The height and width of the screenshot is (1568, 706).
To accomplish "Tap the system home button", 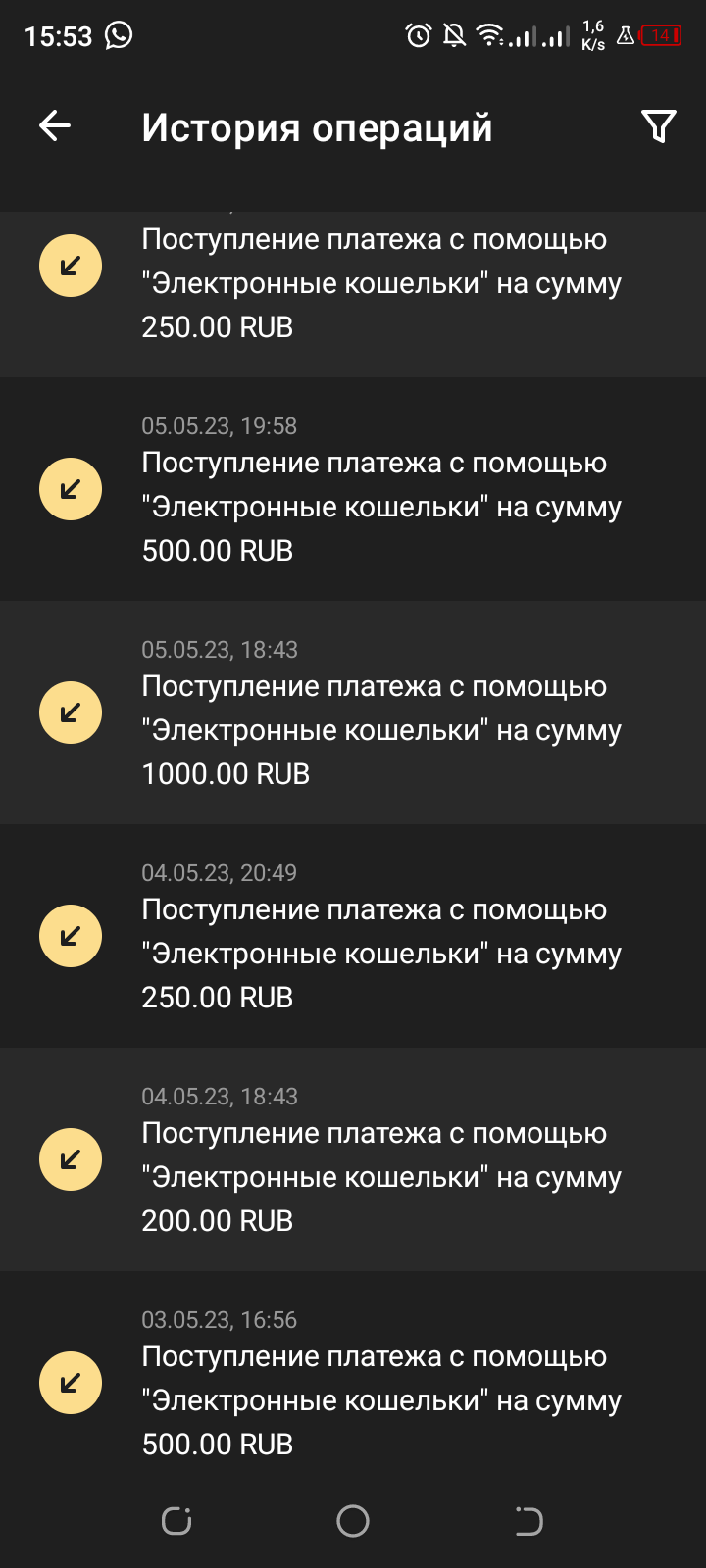I will tap(353, 1521).
